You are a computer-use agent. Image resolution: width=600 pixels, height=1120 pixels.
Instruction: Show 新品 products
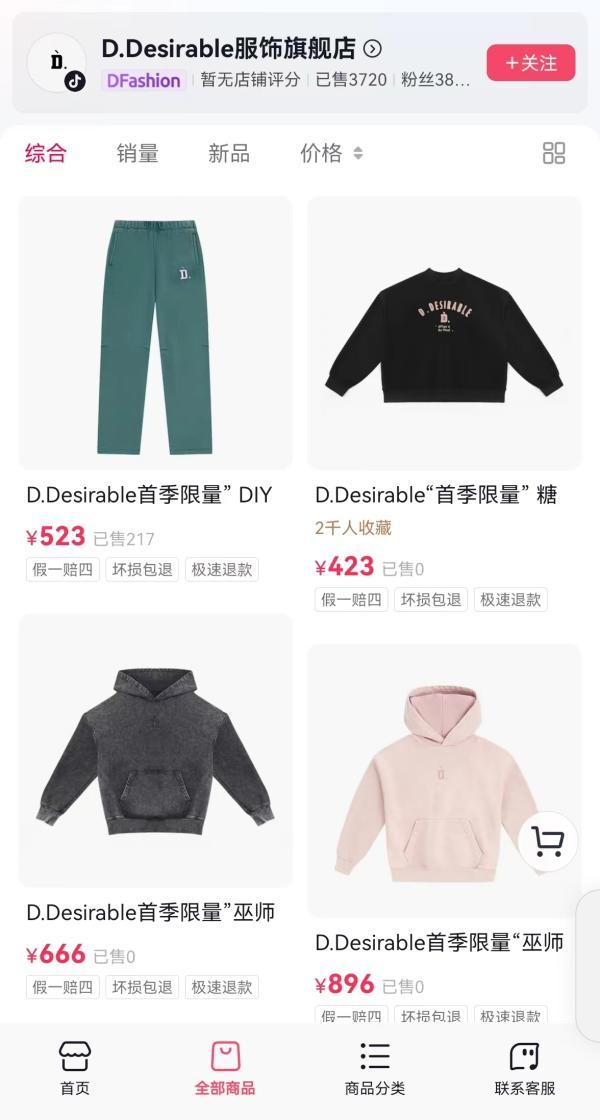[229, 153]
